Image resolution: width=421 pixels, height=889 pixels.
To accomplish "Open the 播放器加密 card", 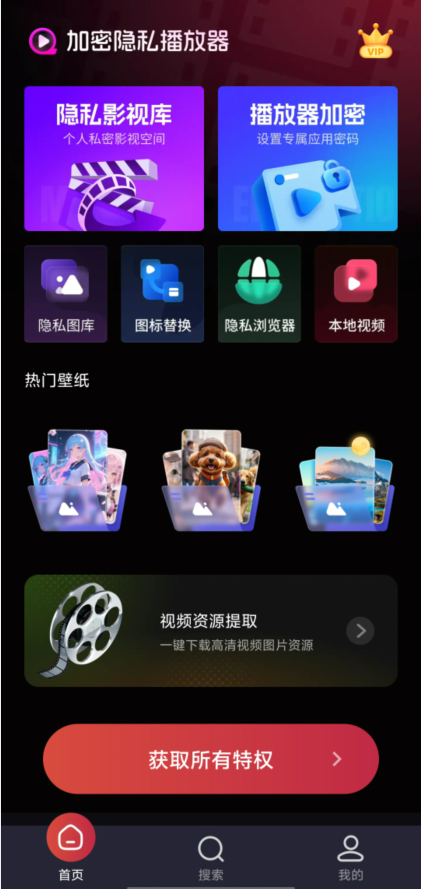I will pos(308,159).
